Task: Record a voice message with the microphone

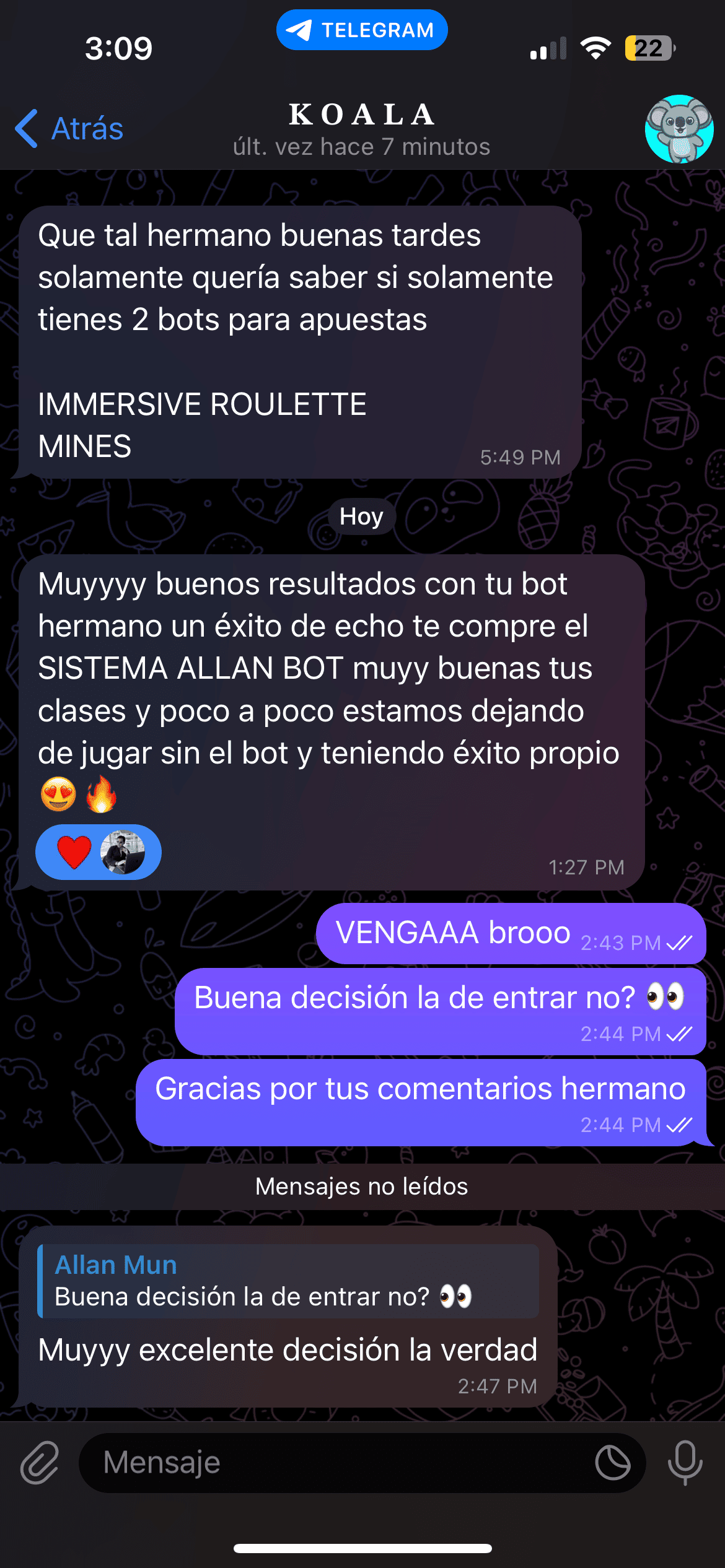Action: [685, 1463]
